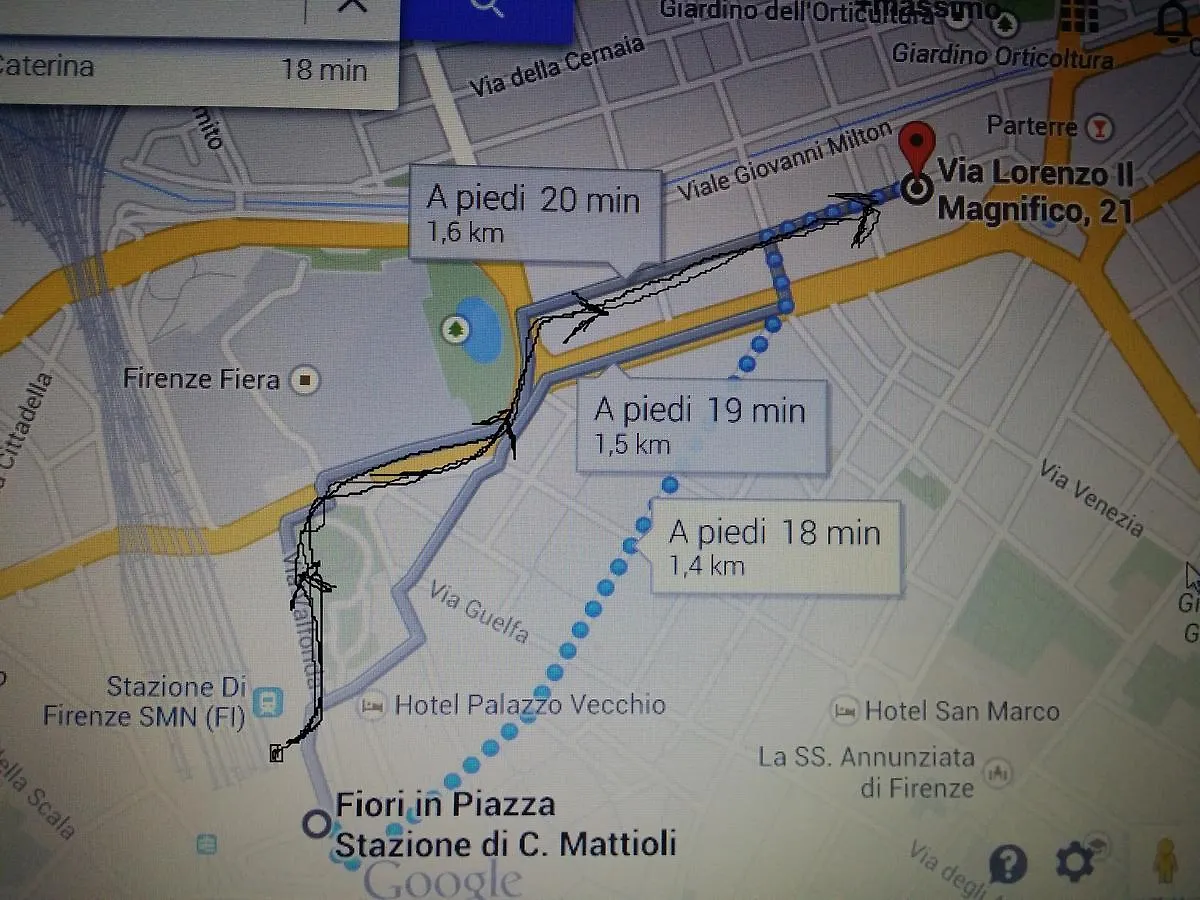Clear the directions with the X icon
1200x900 pixels.
pos(353,8)
